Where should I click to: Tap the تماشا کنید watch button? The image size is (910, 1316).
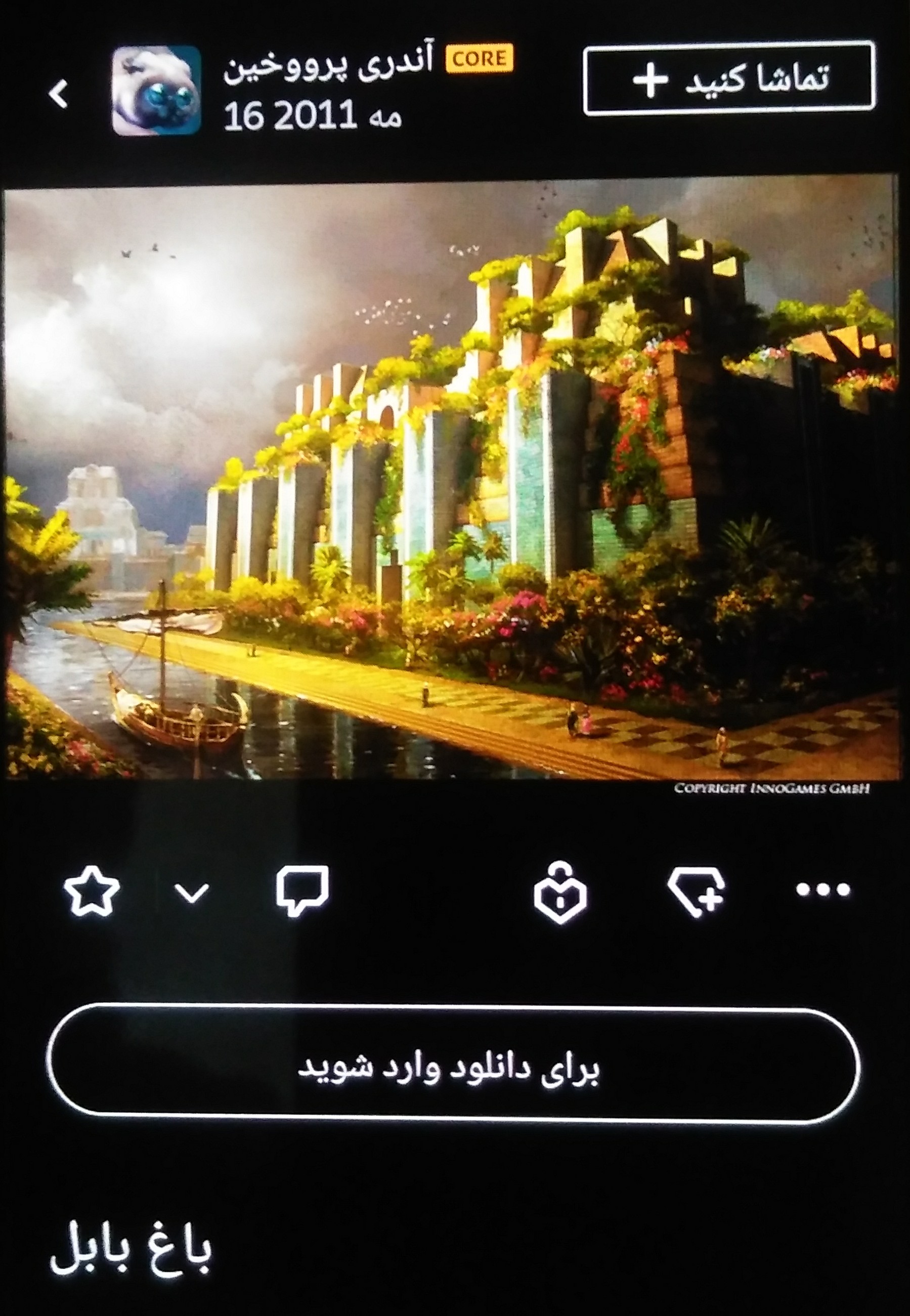729,78
